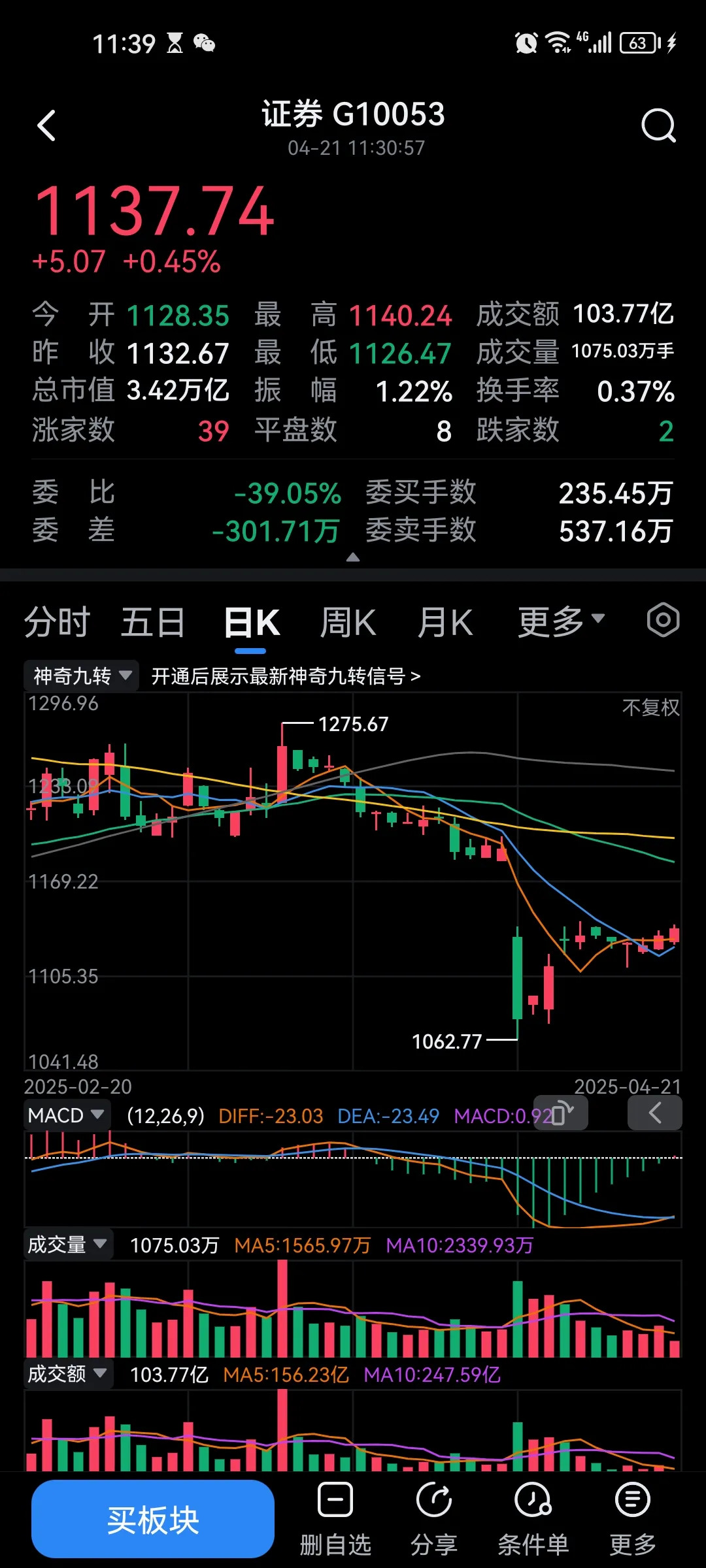
Task: Switch to the 分时 chart tab
Action: click(57, 622)
